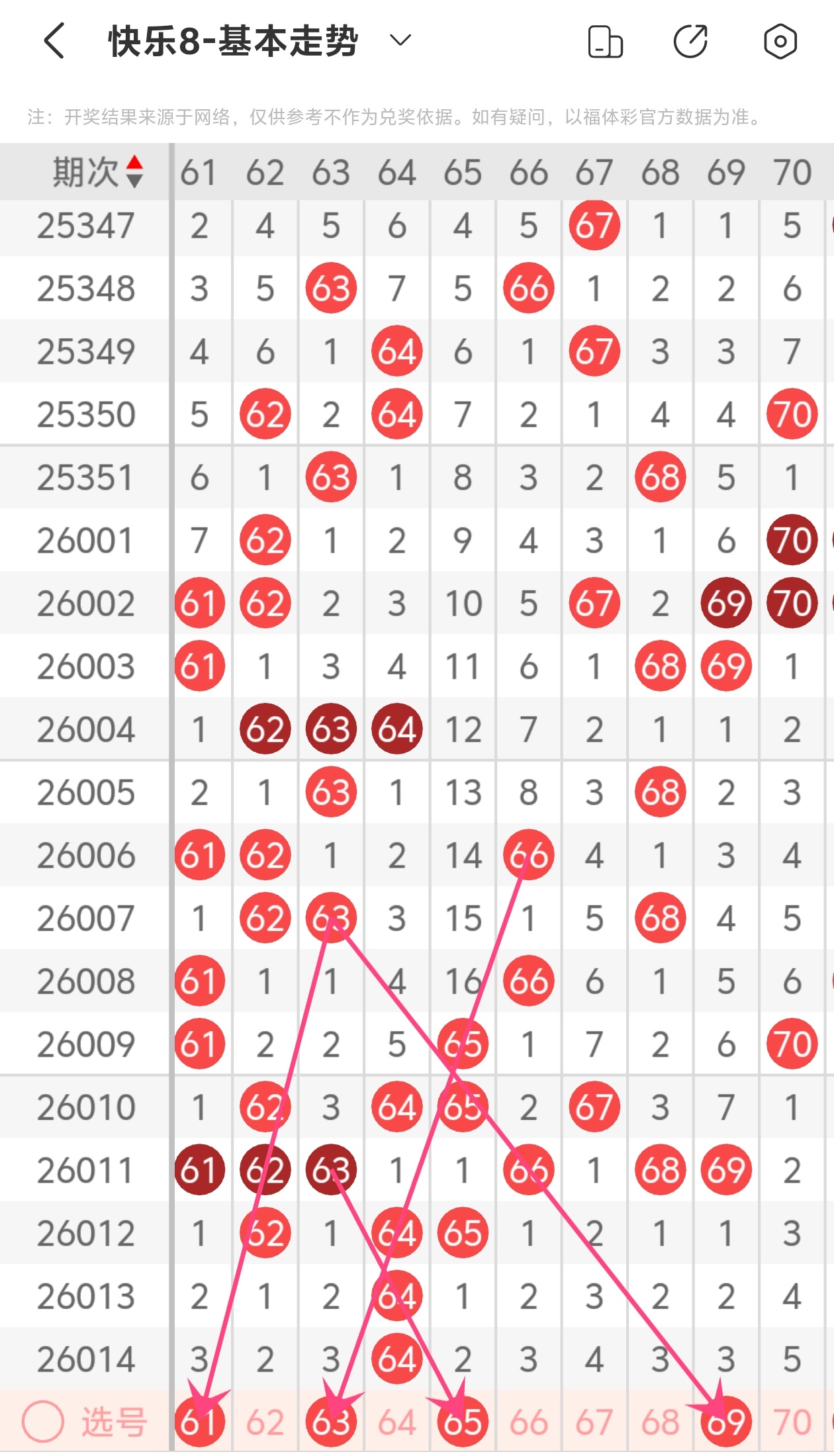
Task: Share this trend chart
Action: [x=691, y=42]
